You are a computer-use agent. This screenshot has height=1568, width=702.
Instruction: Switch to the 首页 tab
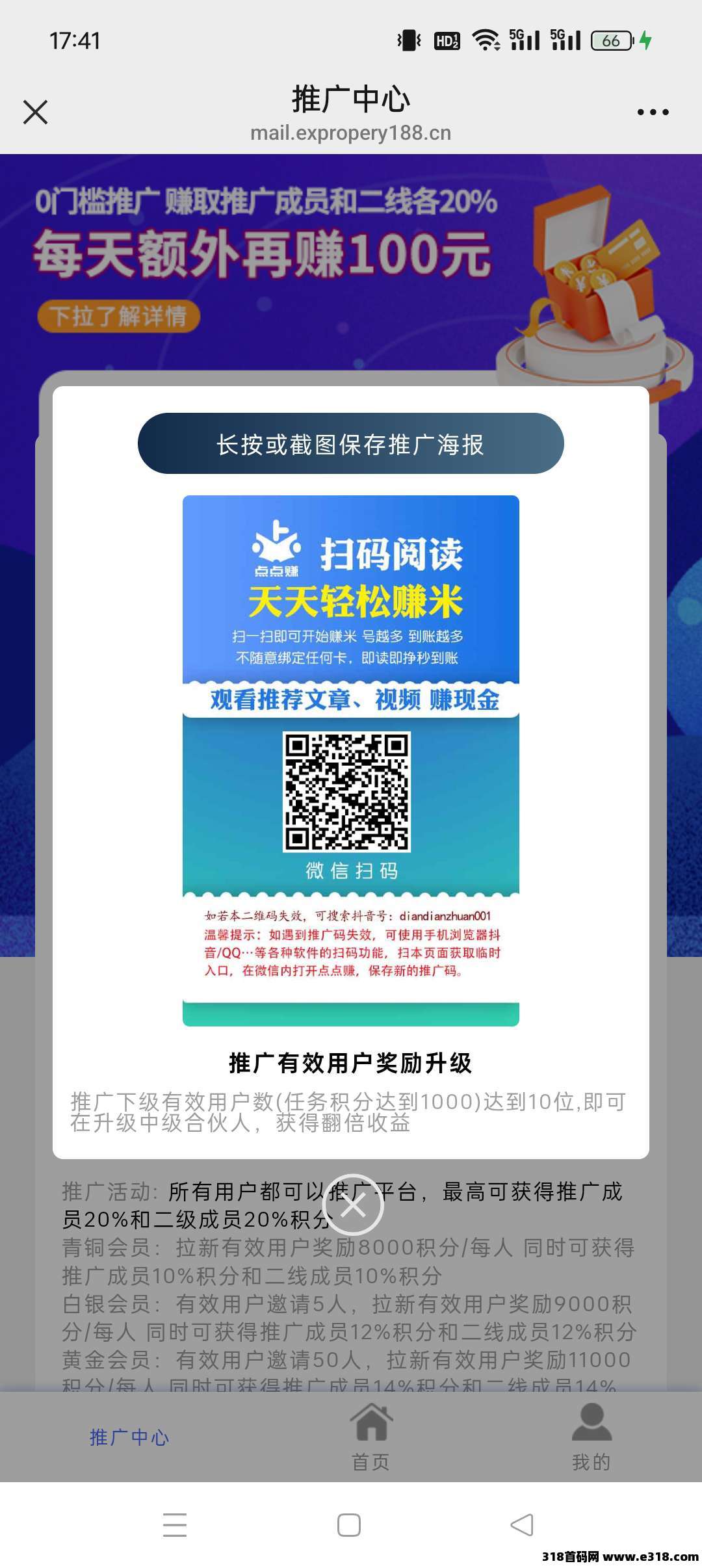[x=371, y=1436]
